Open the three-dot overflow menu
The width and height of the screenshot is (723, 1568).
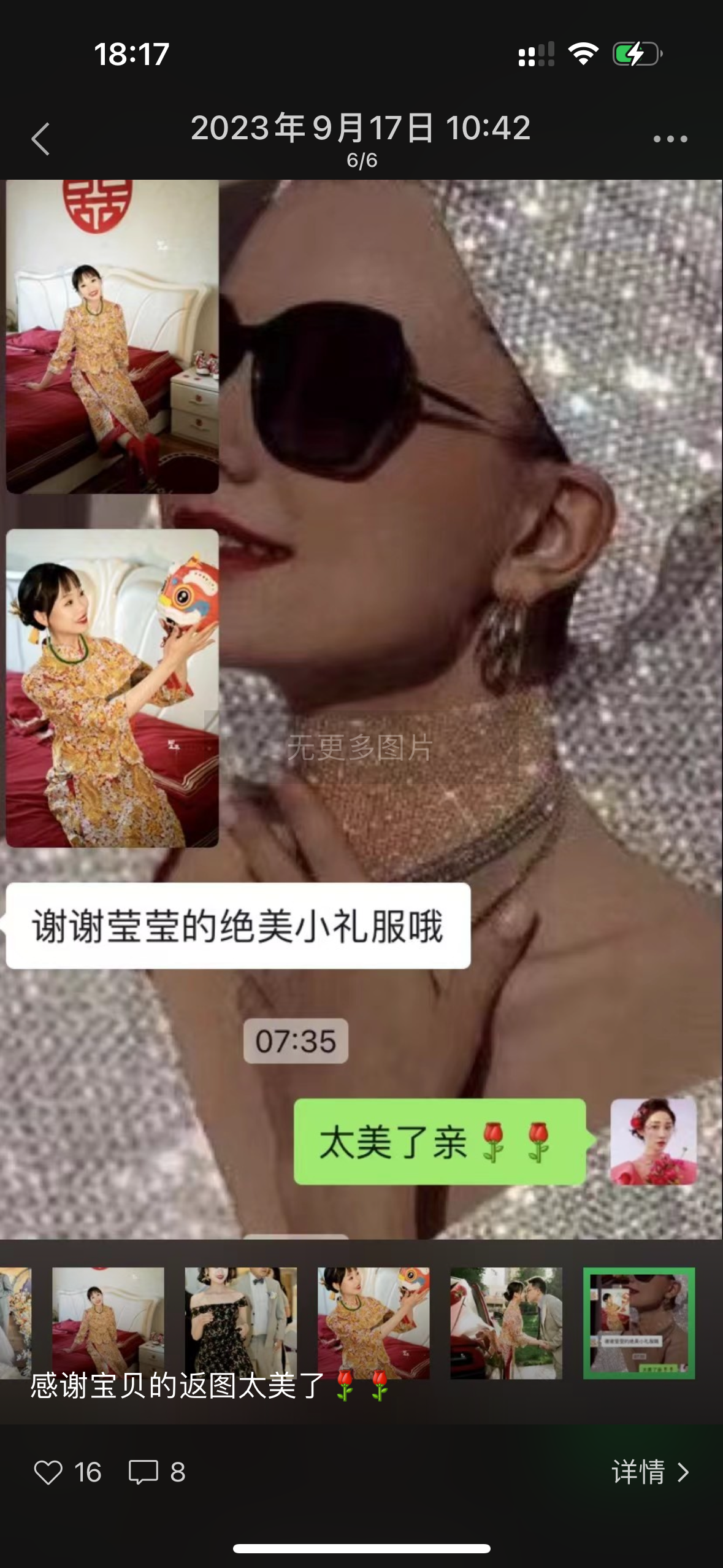pyautogui.click(x=670, y=139)
